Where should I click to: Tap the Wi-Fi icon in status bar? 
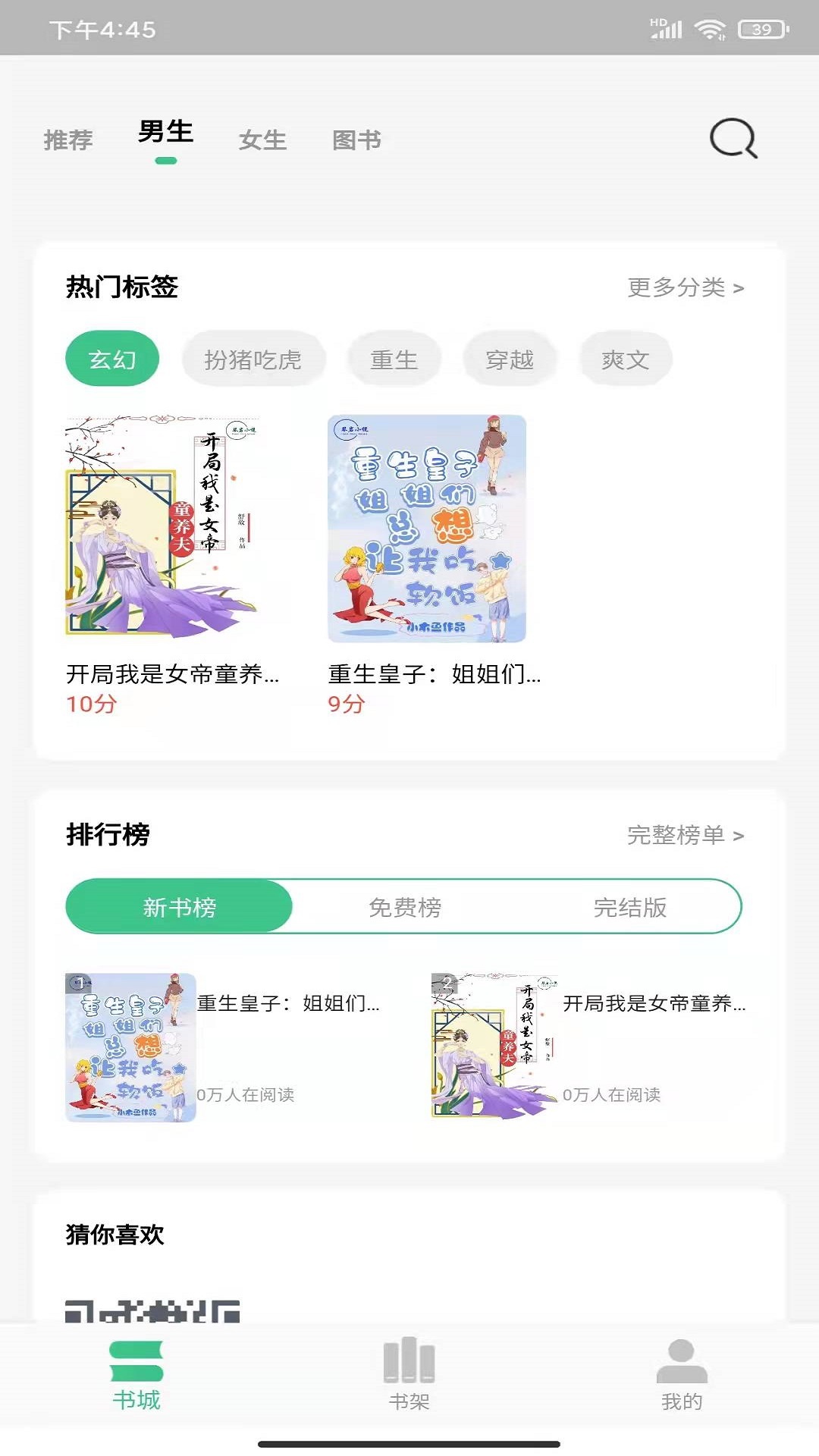pos(711,29)
